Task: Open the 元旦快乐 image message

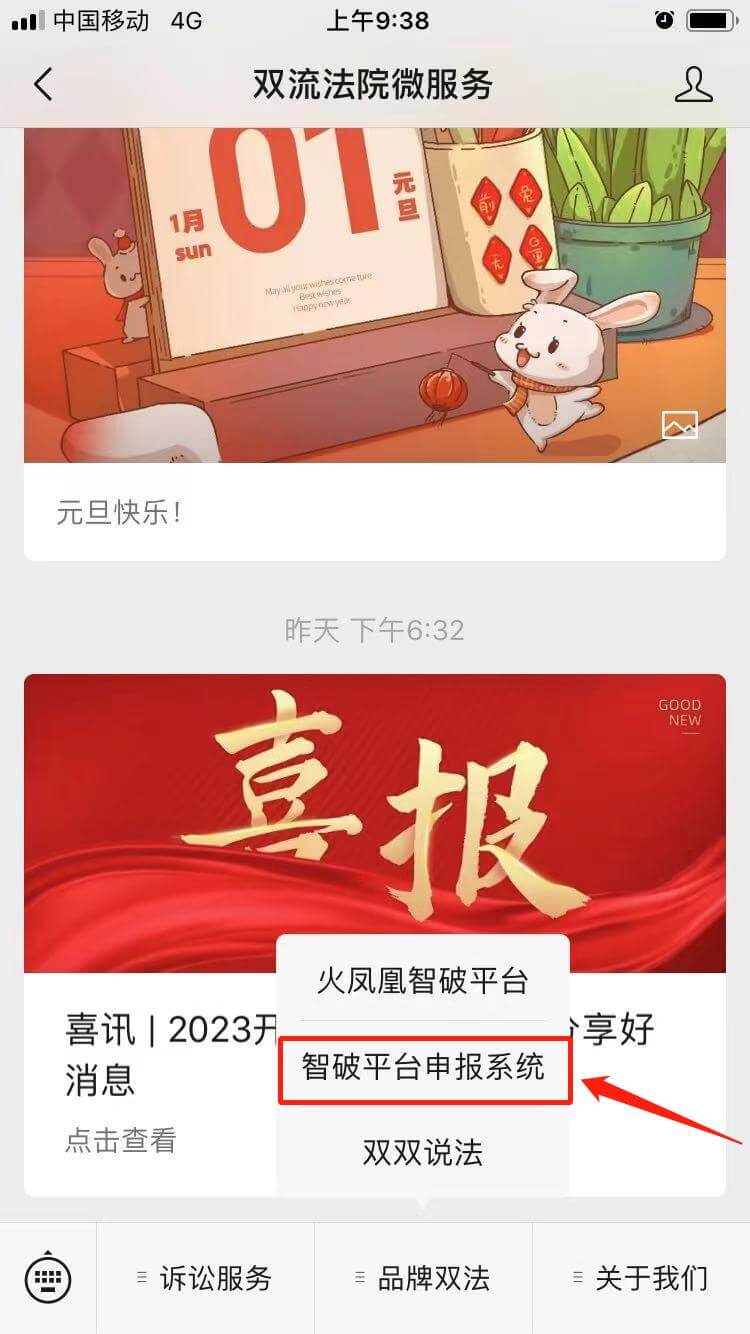Action: (374, 294)
